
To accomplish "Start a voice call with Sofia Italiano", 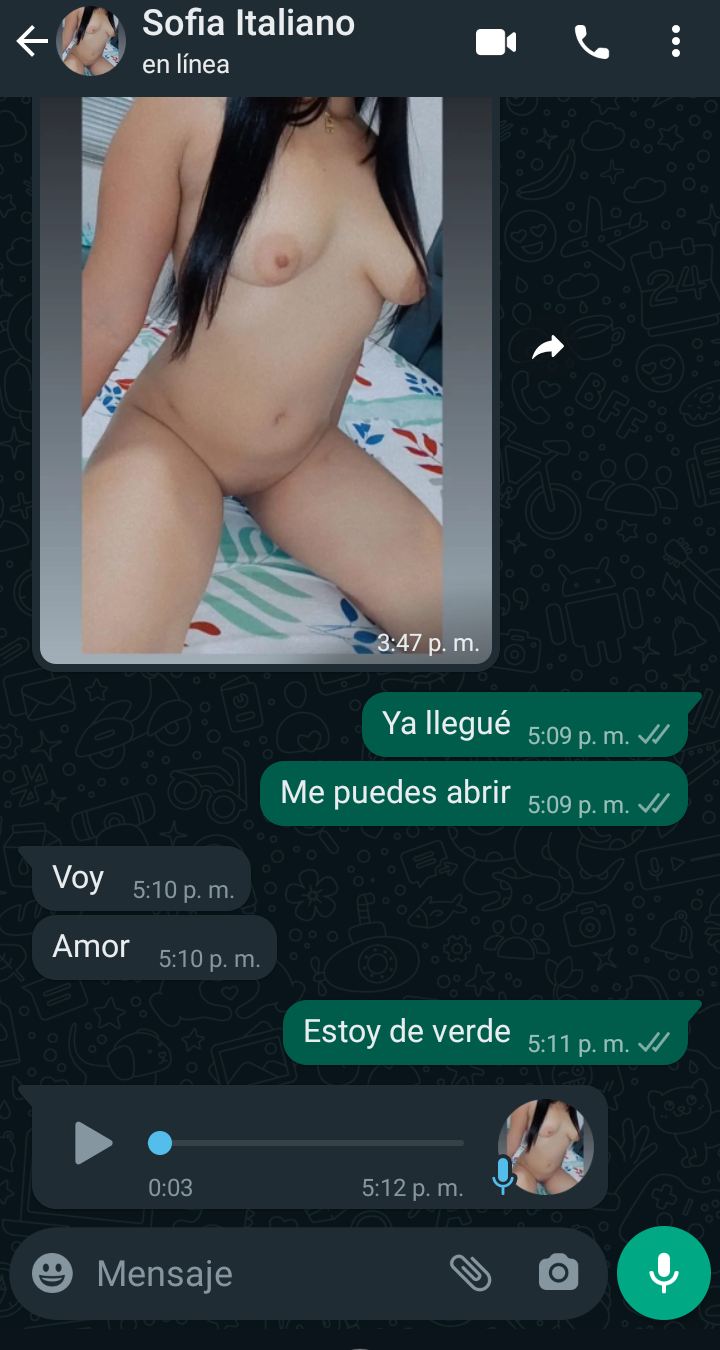I will 591,42.
